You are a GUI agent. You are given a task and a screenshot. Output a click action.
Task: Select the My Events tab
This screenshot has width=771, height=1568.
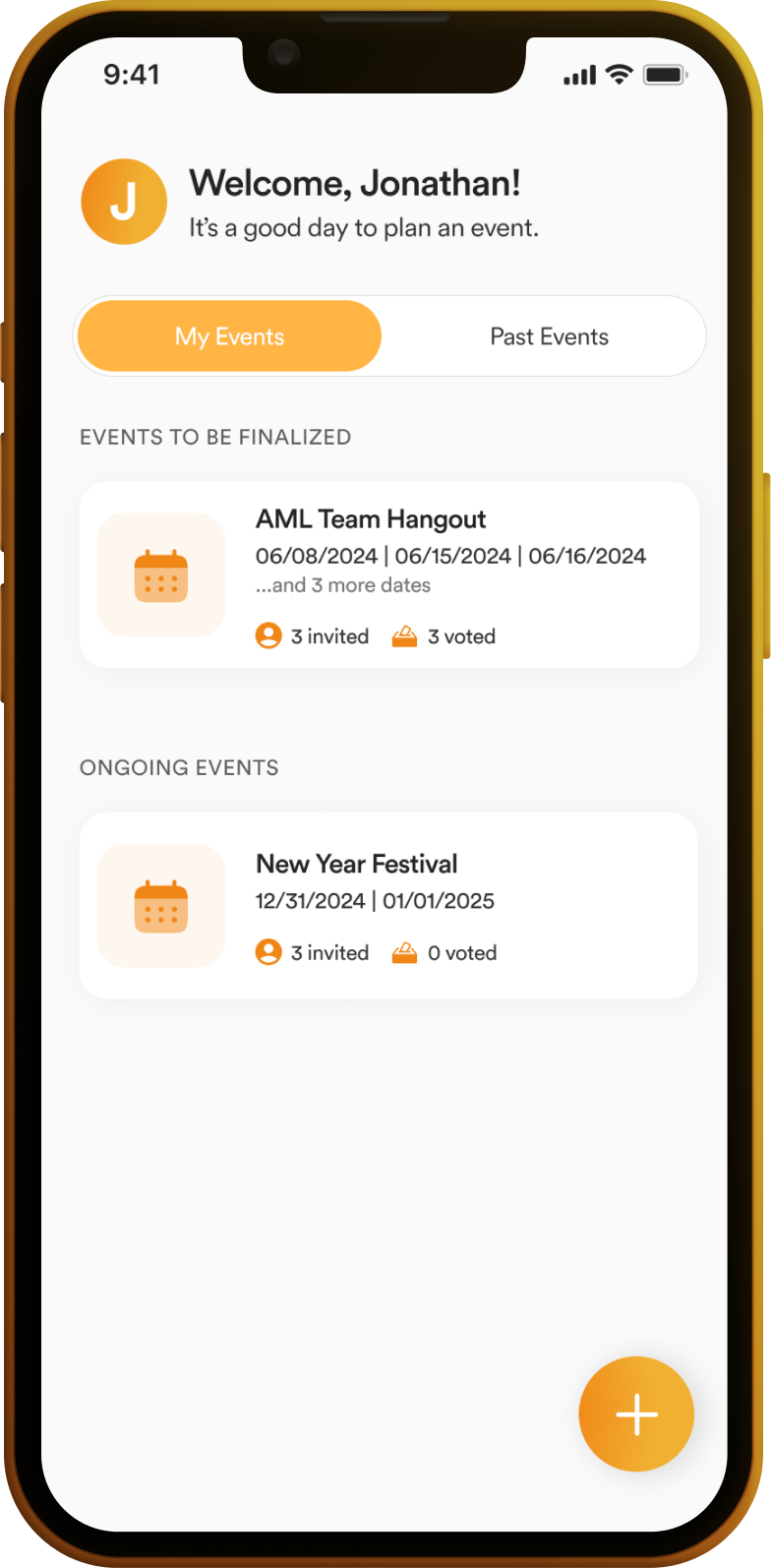pyautogui.click(x=229, y=336)
